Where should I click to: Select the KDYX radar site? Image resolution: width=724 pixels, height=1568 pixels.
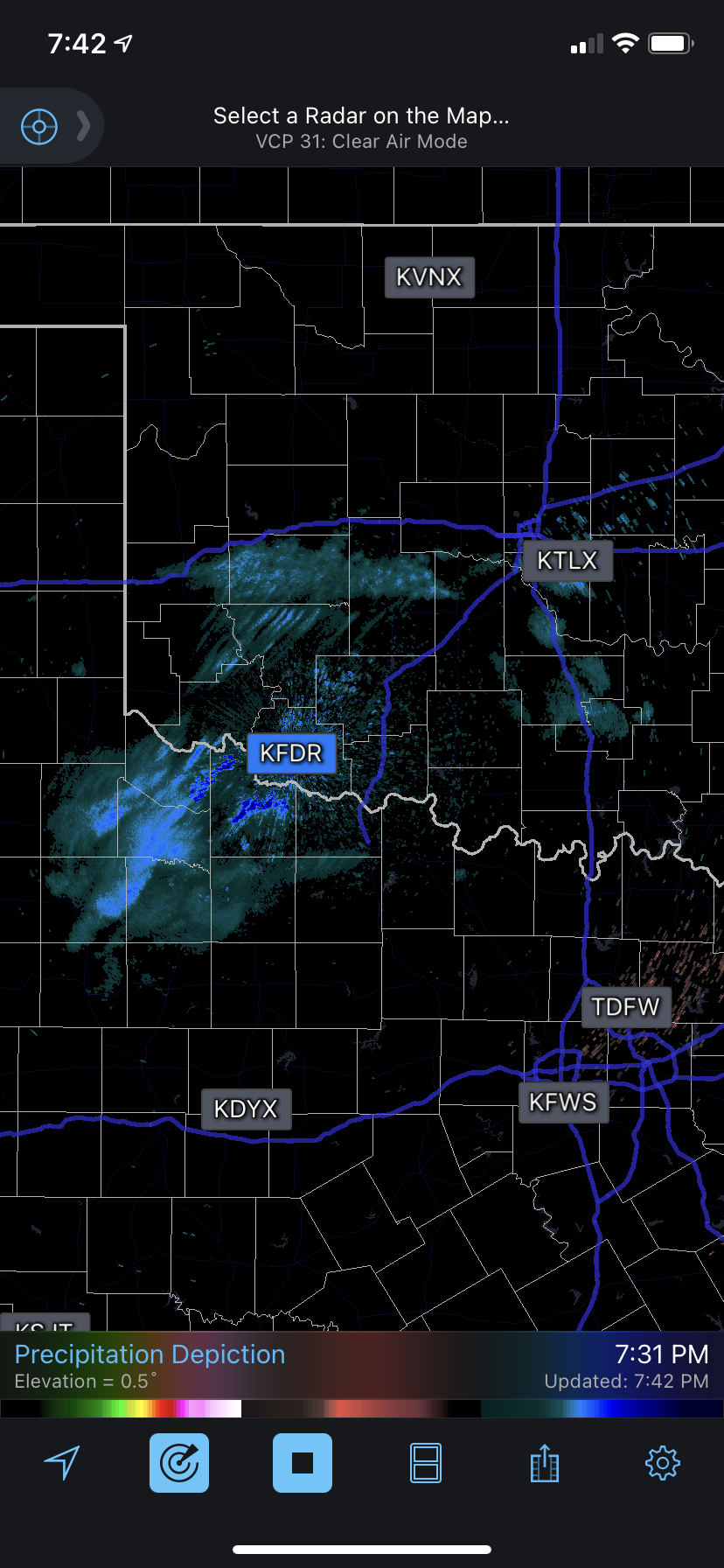(x=246, y=1109)
